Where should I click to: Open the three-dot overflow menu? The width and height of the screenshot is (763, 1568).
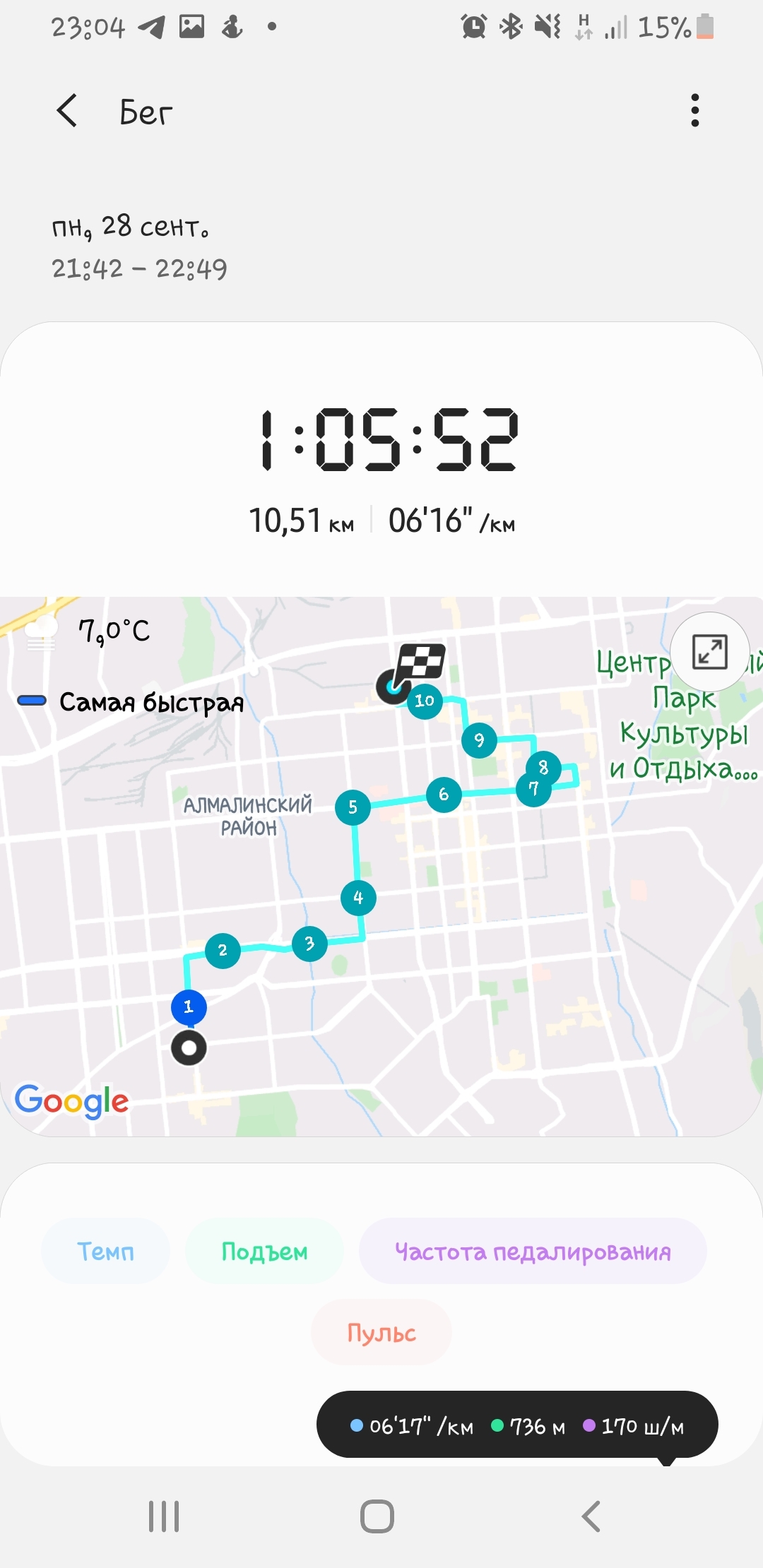click(695, 111)
